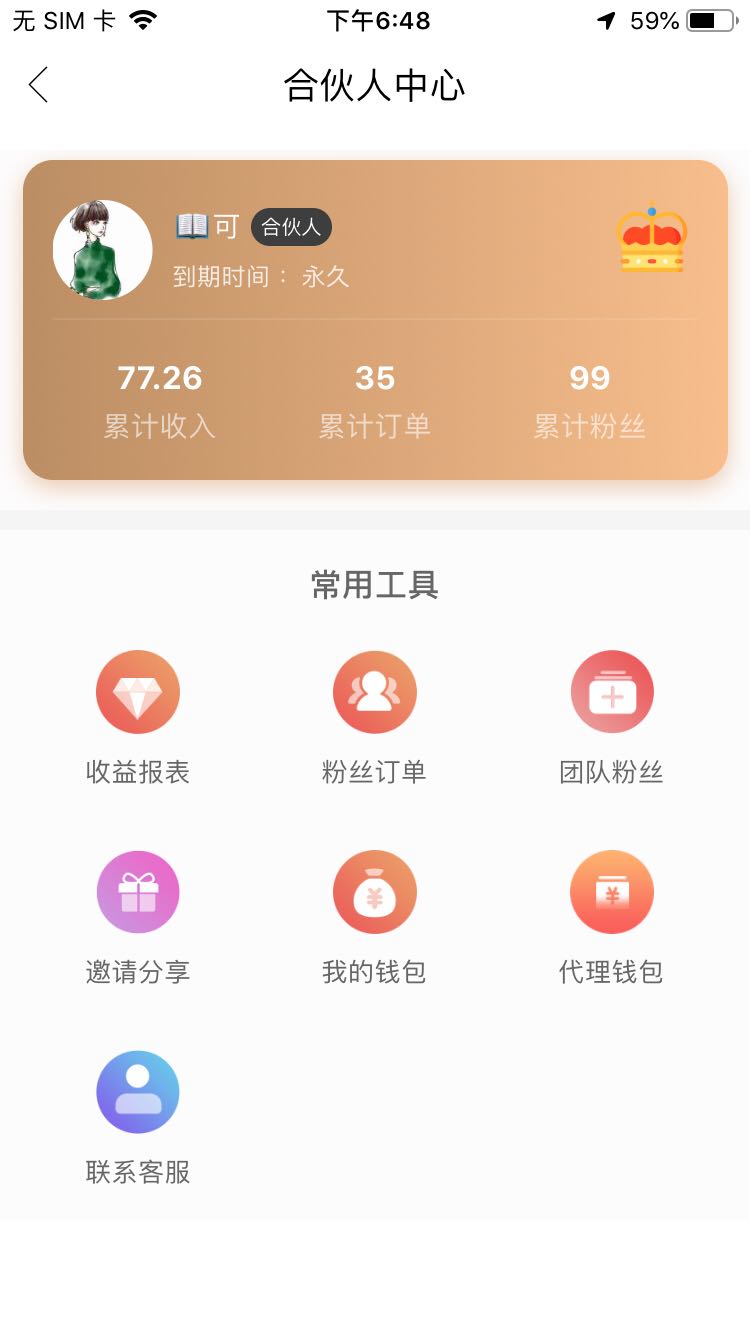The width and height of the screenshot is (750, 1334).
Task: Tap the 合伙人 partner badge label
Action: coord(290,227)
